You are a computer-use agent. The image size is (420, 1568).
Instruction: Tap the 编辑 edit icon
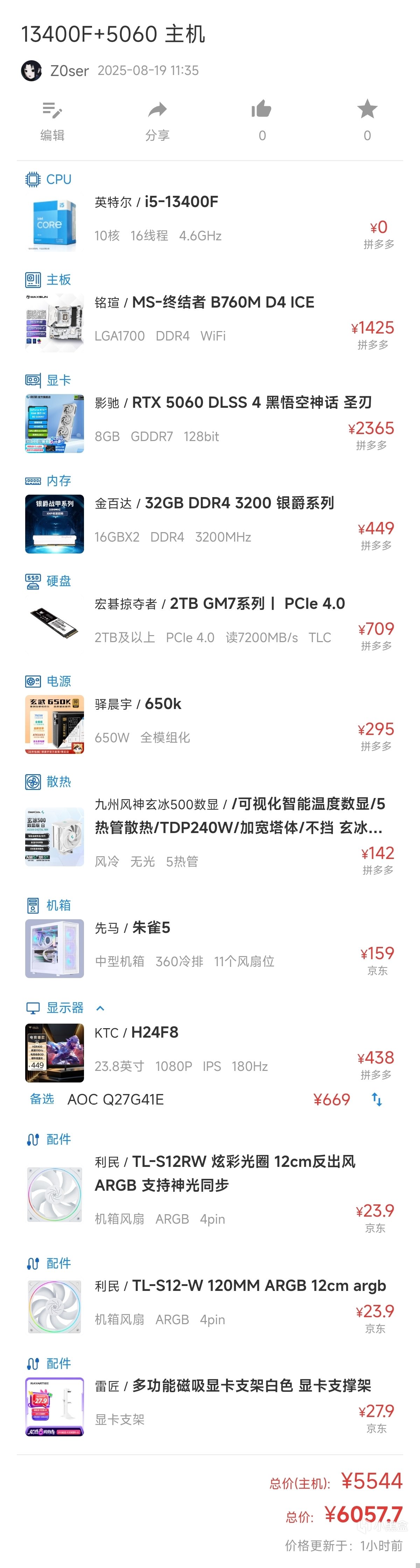pyautogui.click(x=52, y=111)
